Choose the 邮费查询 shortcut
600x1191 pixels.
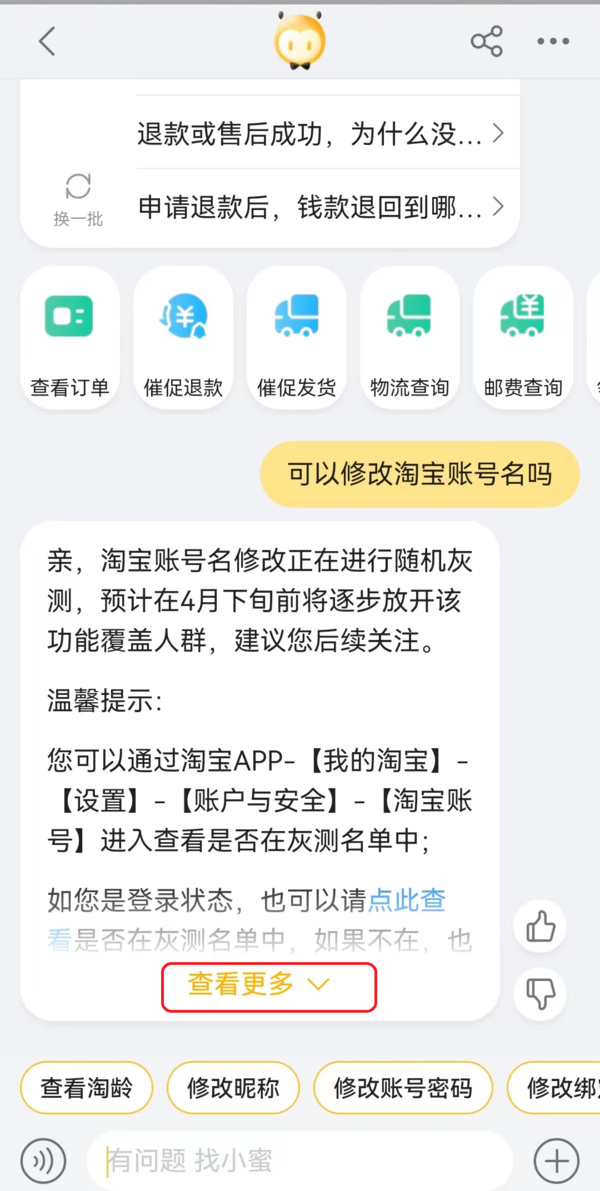coord(523,338)
